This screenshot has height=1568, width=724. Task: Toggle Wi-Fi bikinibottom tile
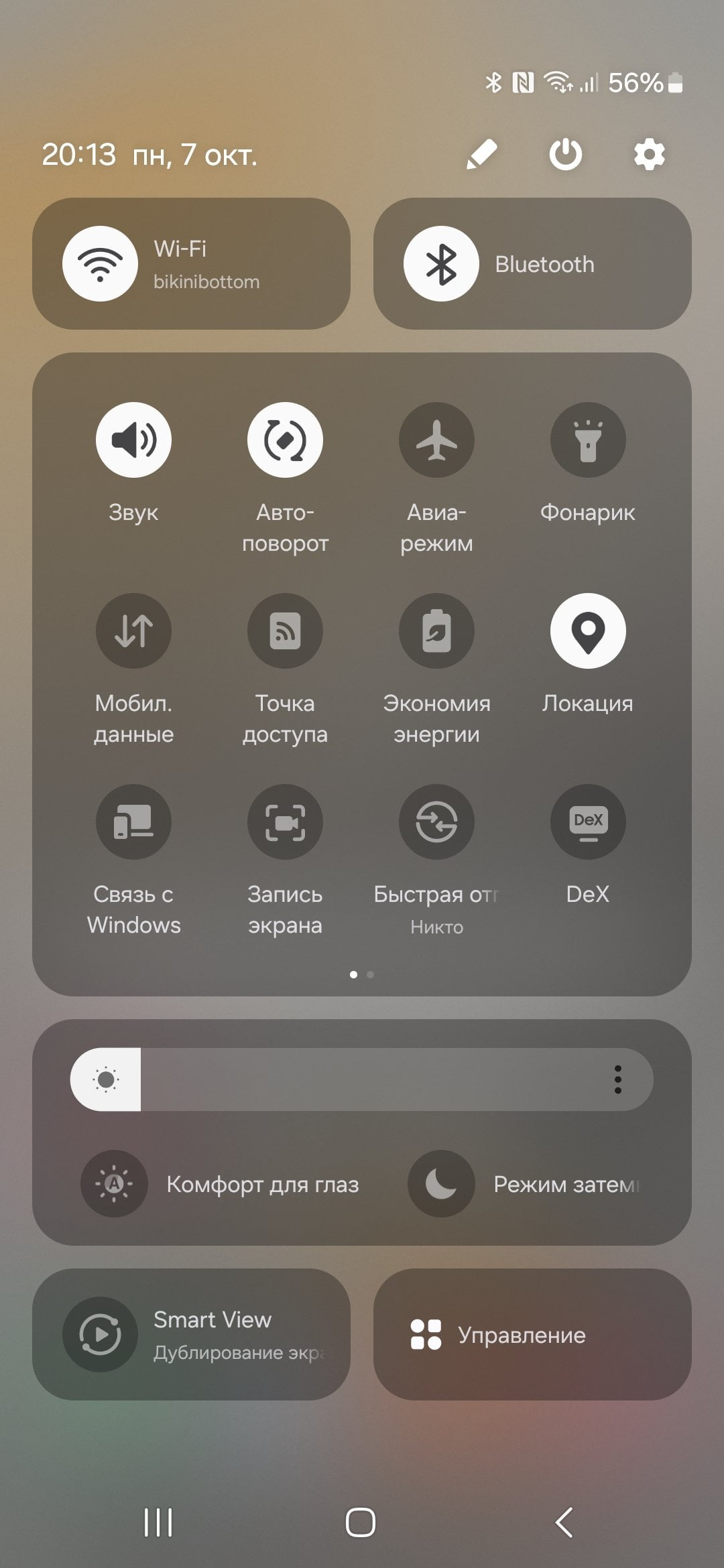[x=191, y=263]
